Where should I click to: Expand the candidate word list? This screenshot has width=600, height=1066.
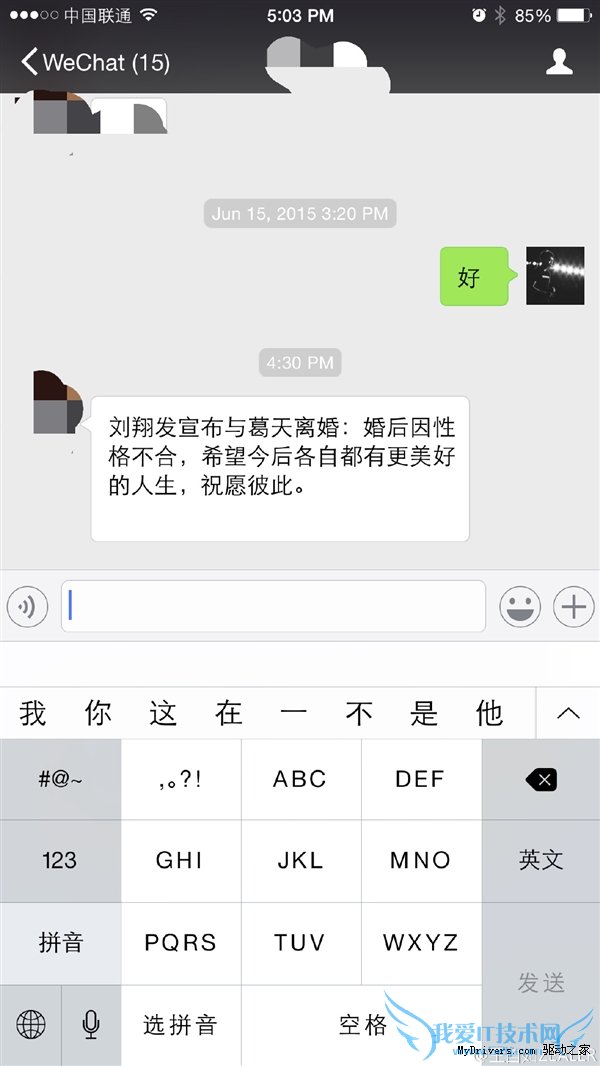(567, 713)
